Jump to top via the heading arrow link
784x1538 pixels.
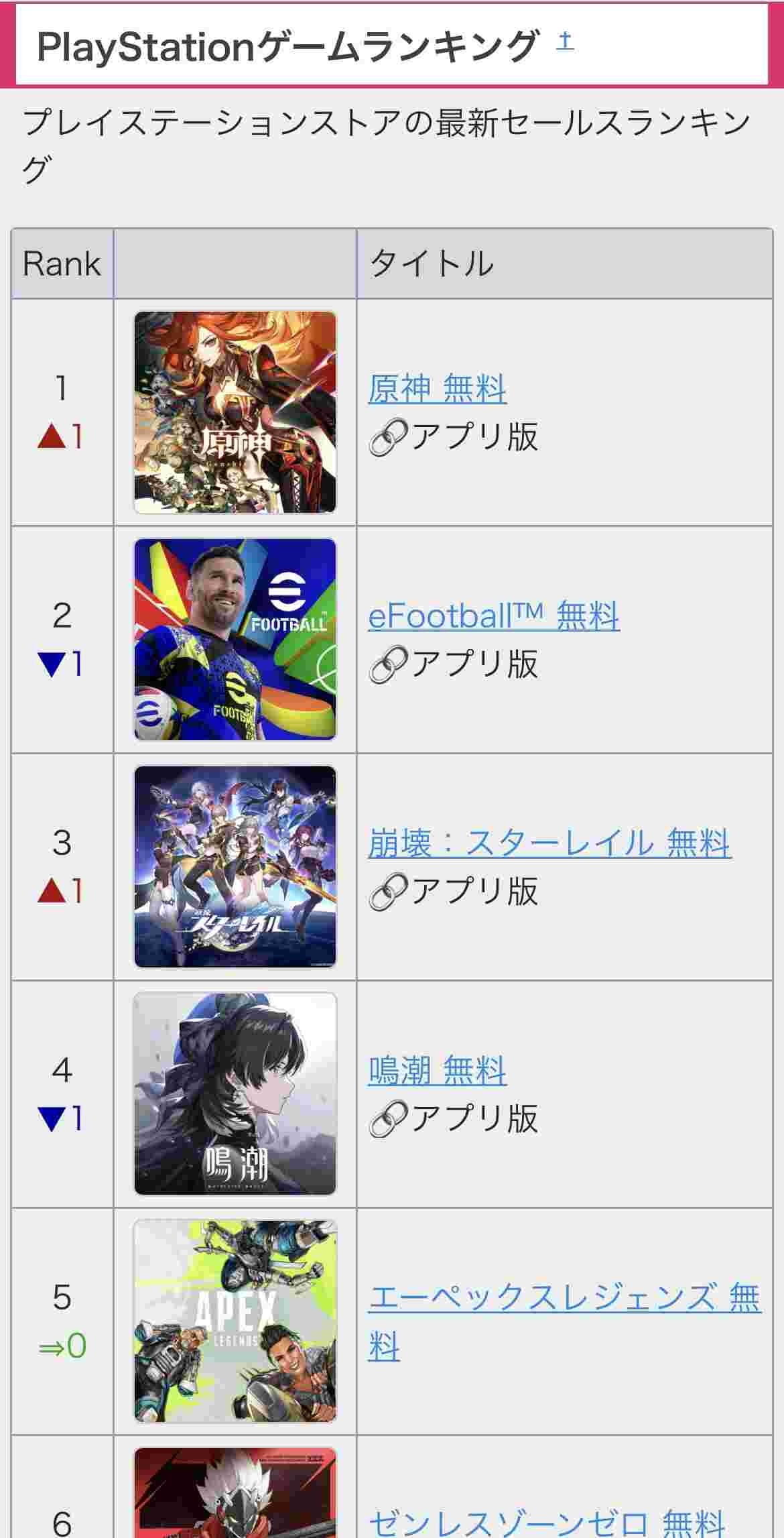point(565,42)
